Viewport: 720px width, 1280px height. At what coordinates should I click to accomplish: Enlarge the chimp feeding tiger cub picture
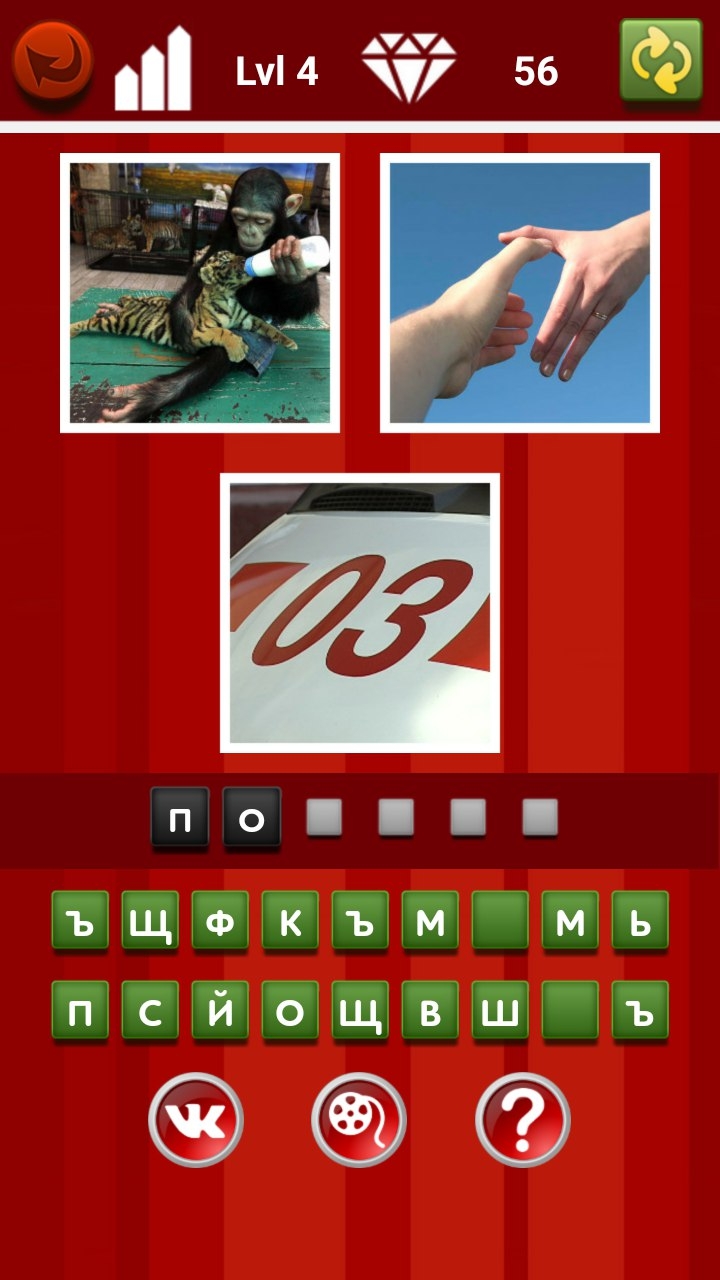click(200, 293)
